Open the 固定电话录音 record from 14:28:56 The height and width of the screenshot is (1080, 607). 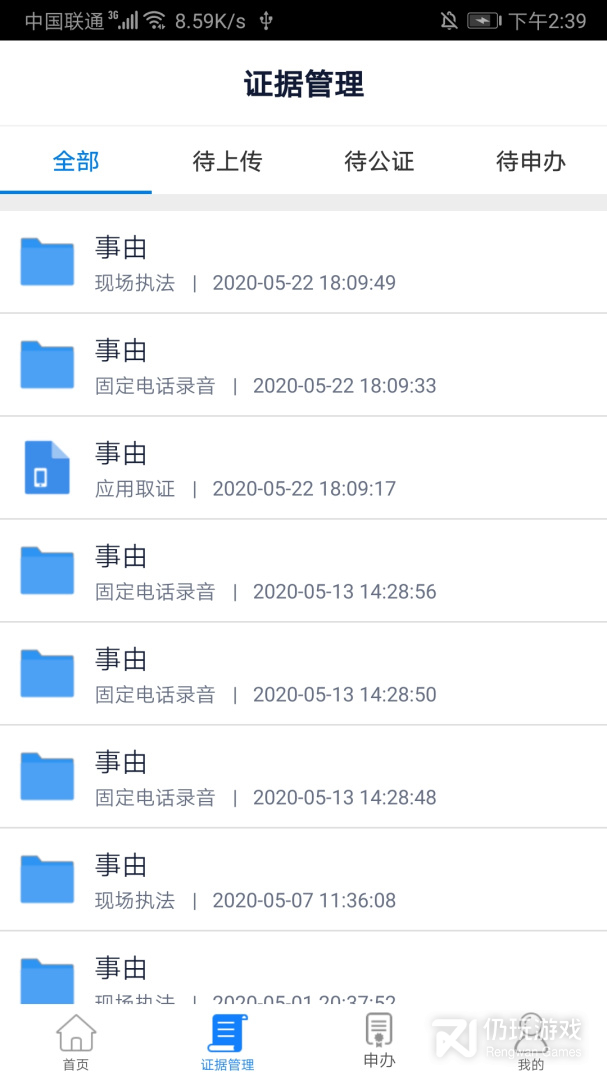coord(303,570)
